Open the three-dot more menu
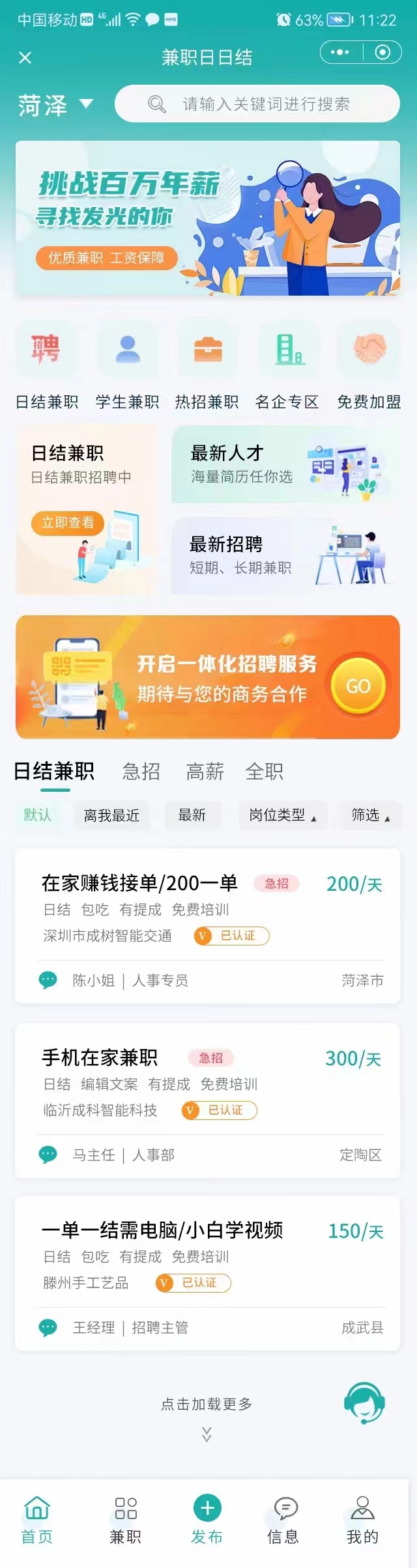417x1568 pixels. 339,52
